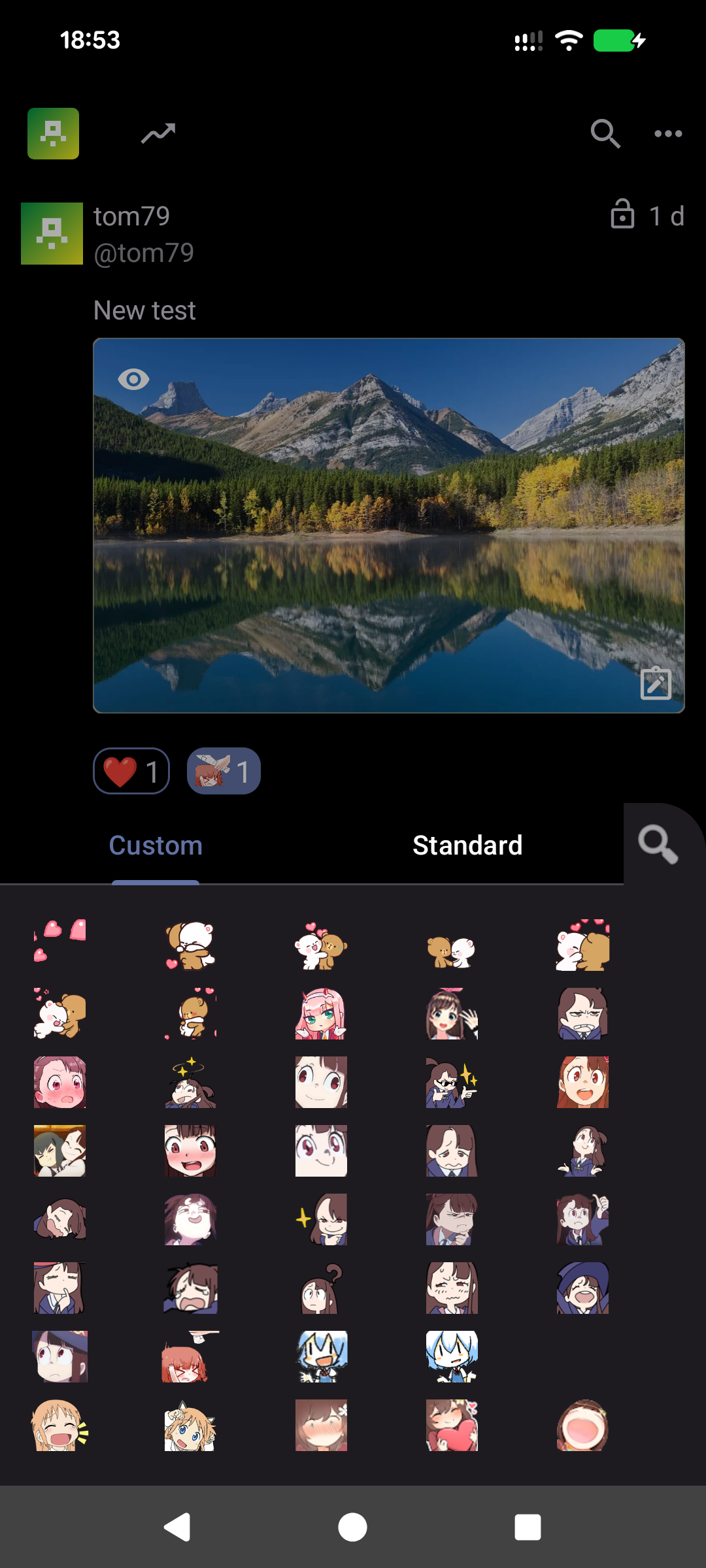Screen dimensions: 706x1568
Task: Go to the home screen
Action: 352,1527
